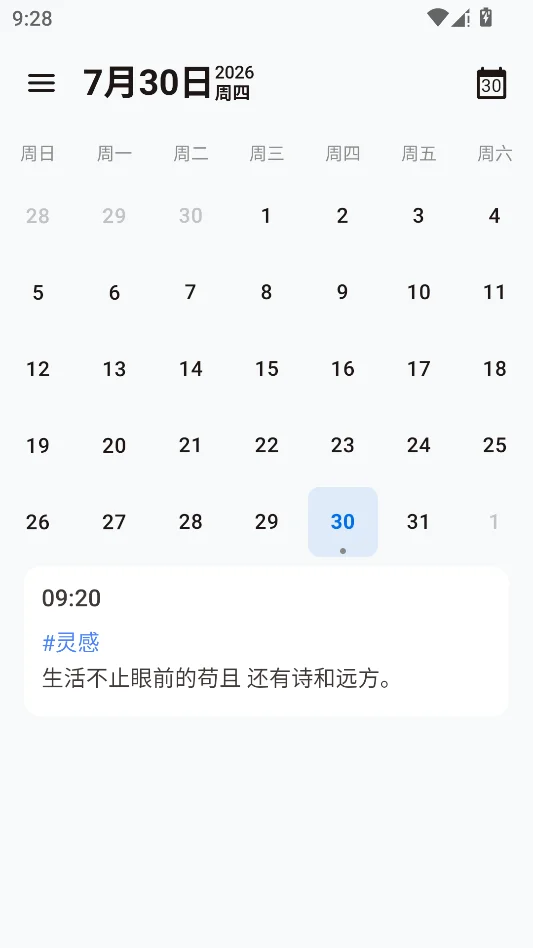Tap date 29 next to the highlighted day
533x948 pixels.
click(266, 522)
